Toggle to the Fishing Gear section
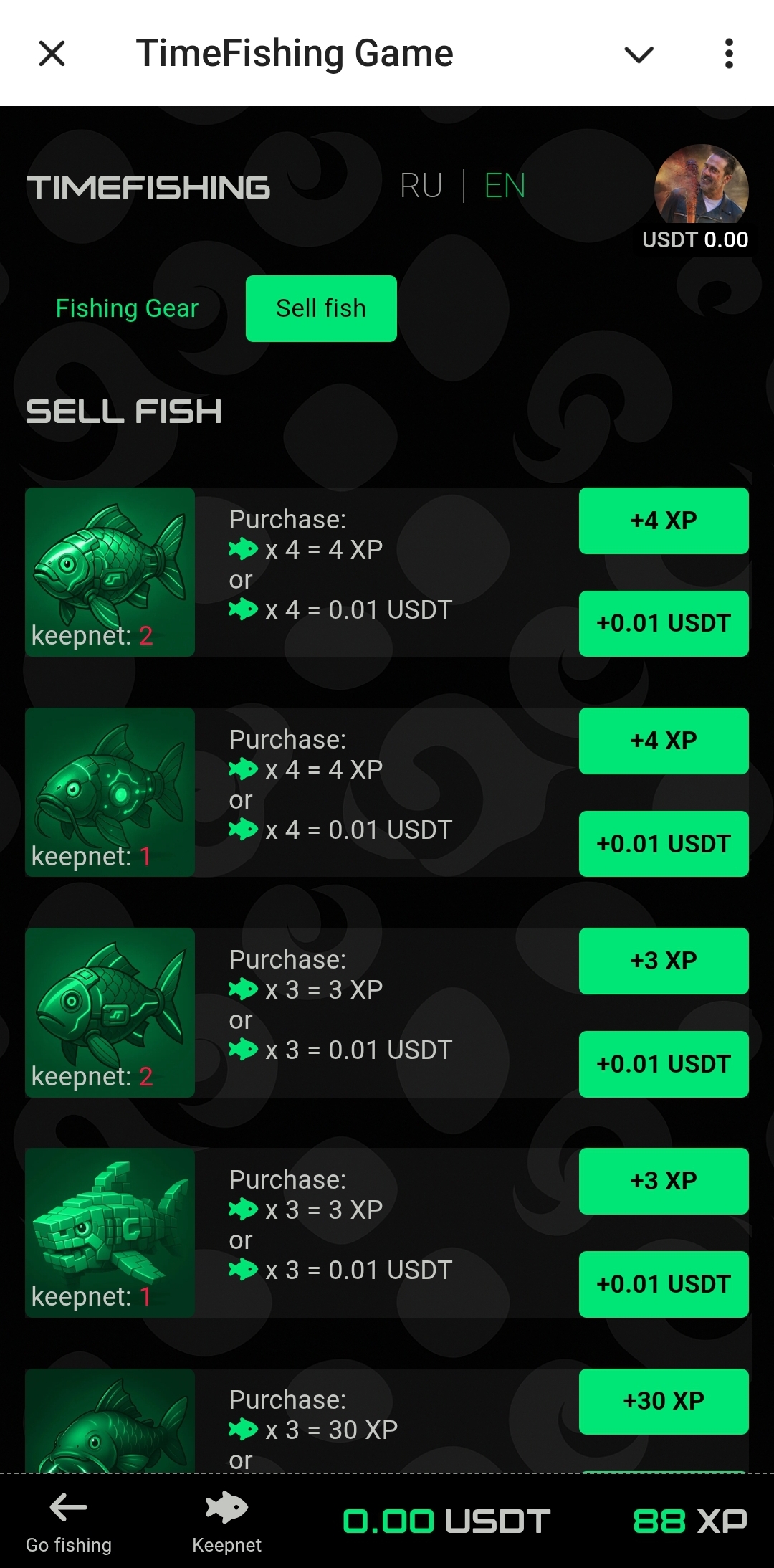774x1568 pixels. pos(127,308)
